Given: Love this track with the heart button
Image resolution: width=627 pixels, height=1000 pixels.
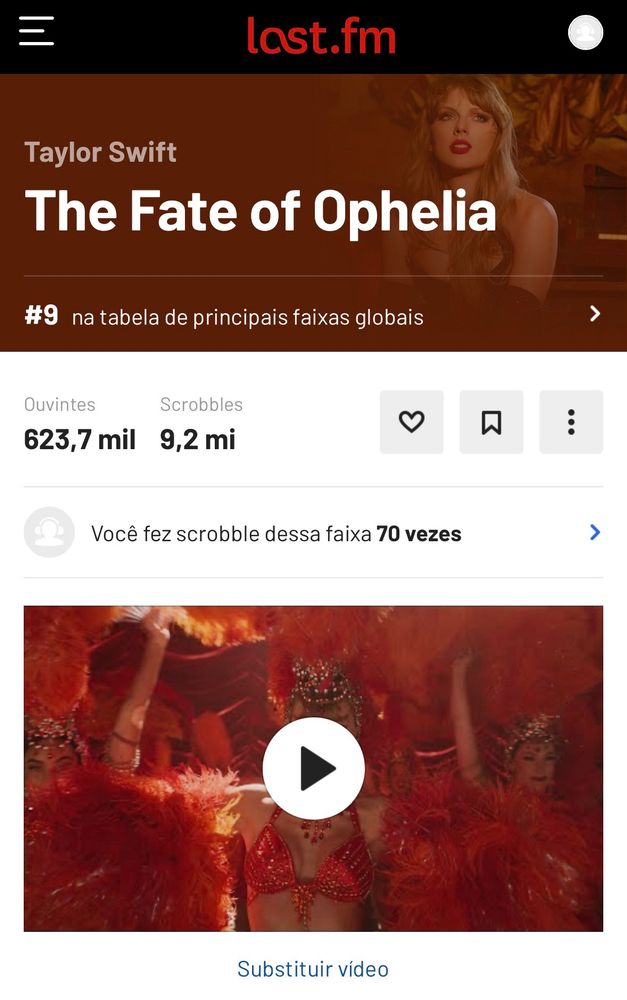Looking at the screenshot, I should 411,422.
